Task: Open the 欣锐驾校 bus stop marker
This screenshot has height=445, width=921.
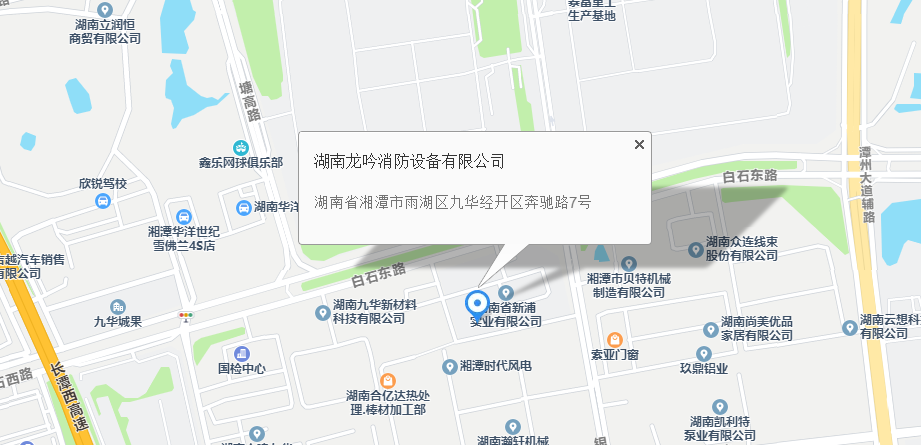Action: [103, 201]
